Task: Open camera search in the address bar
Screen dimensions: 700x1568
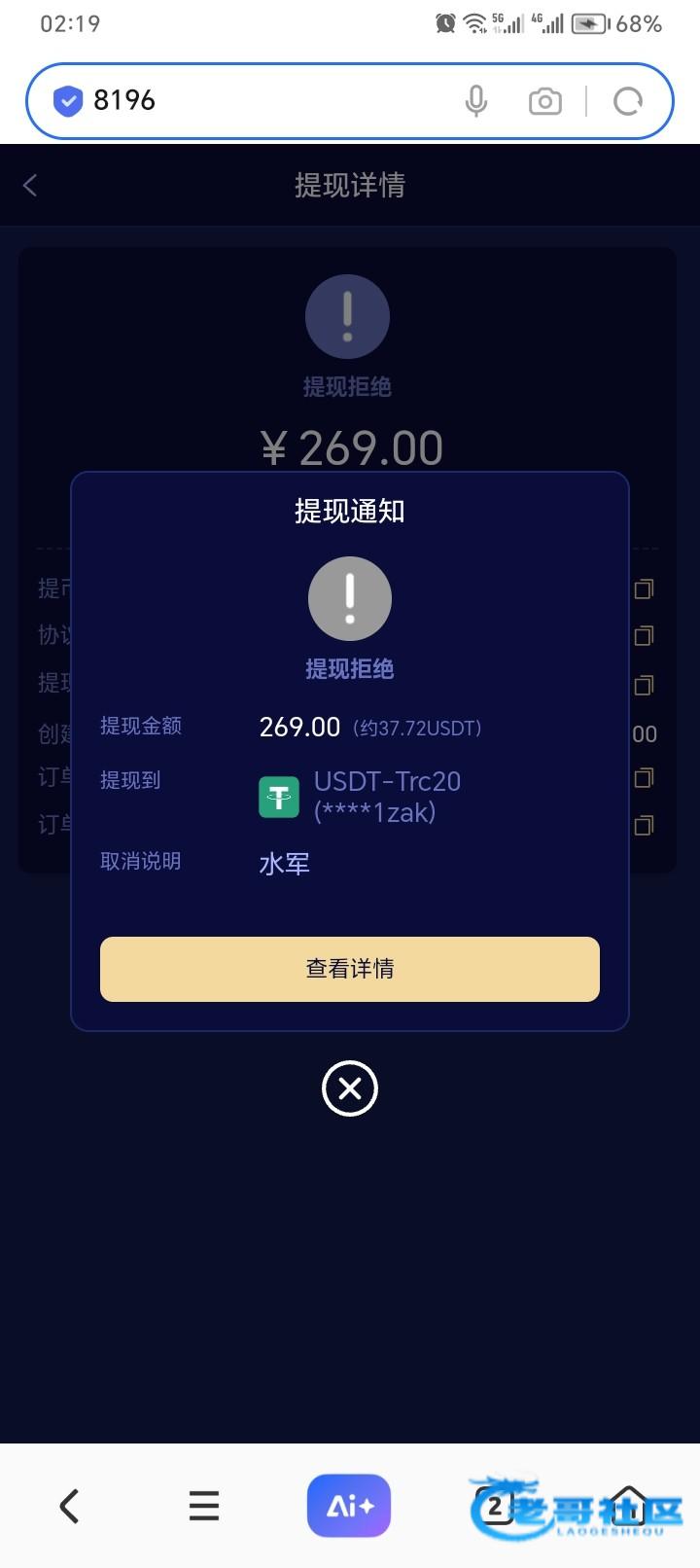Action: point(544,101)
